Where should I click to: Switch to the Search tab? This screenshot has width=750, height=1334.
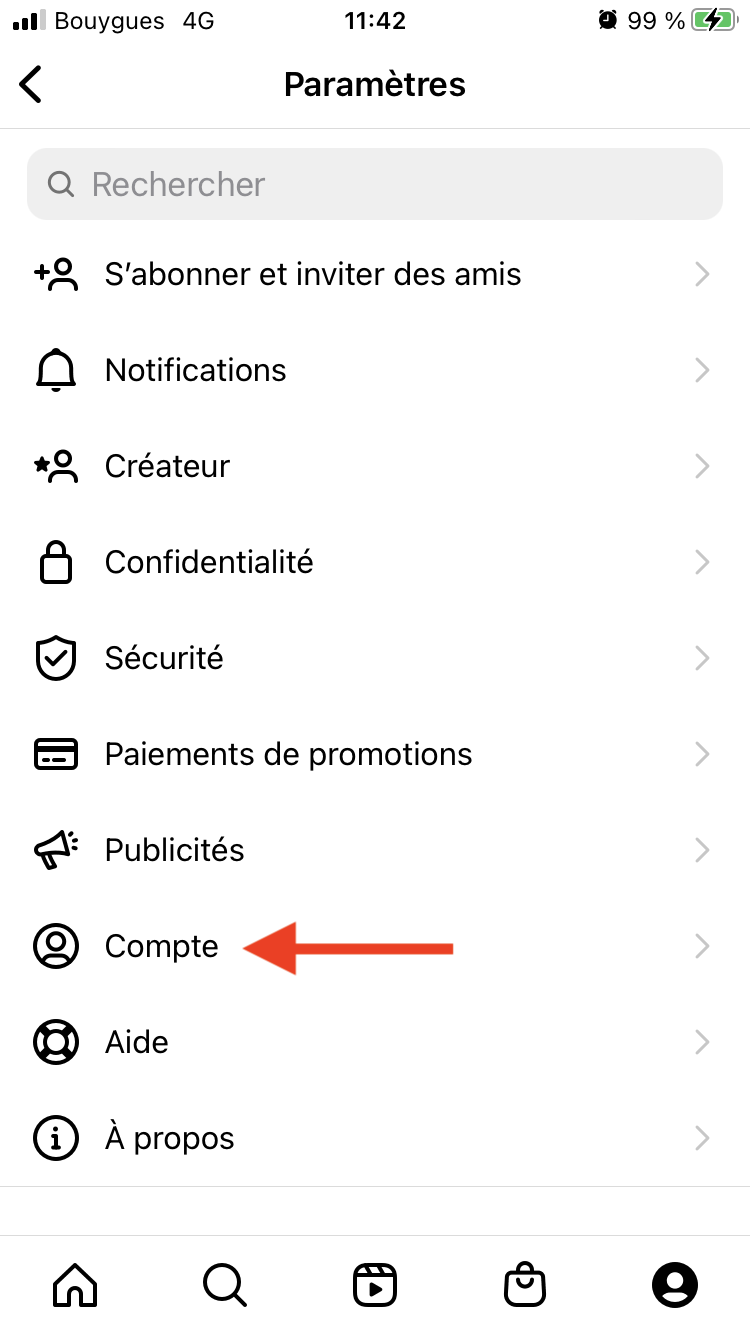click(x=225, y=1284)
